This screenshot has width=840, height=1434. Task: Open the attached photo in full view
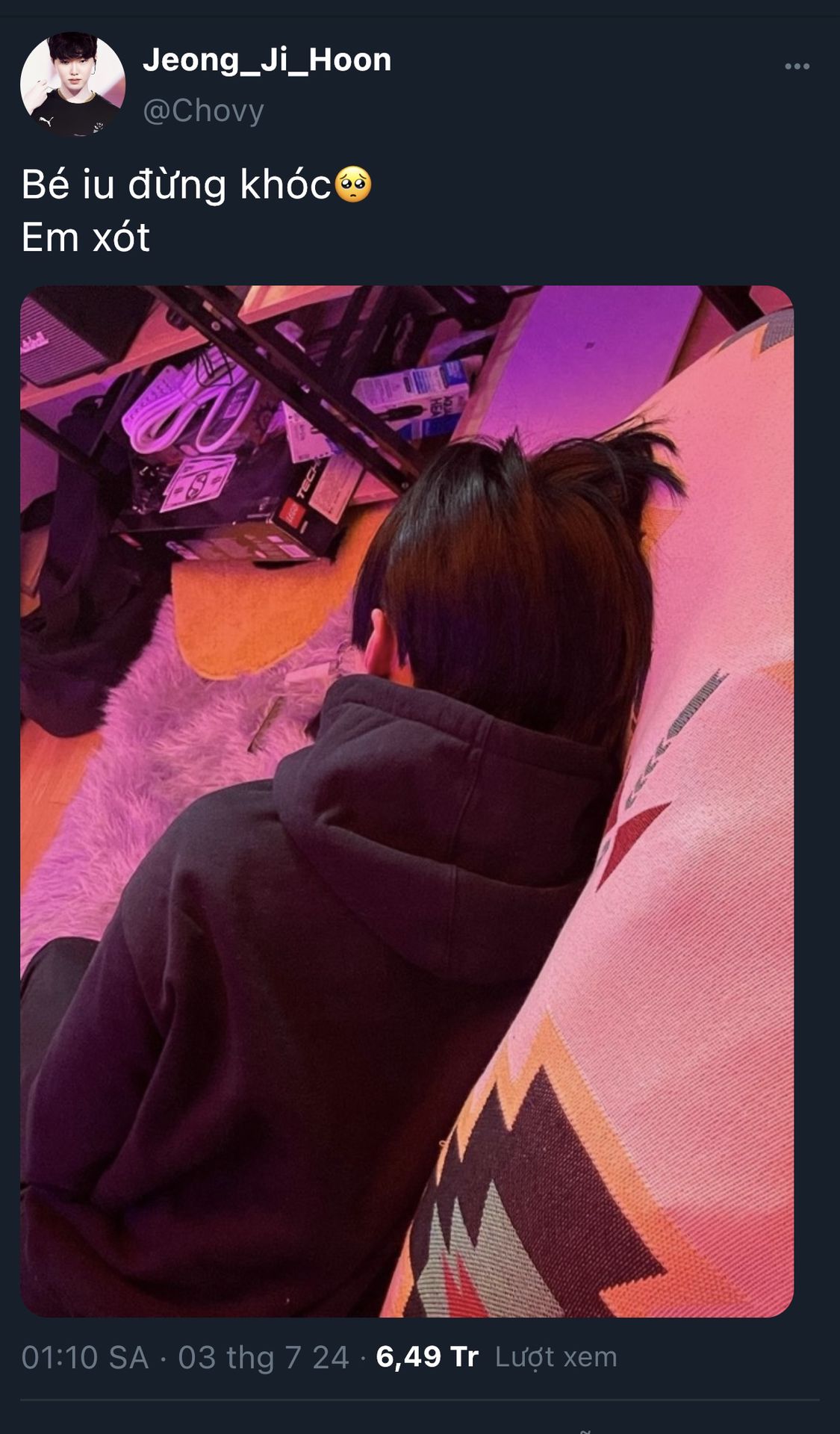[x=407, y=801]
